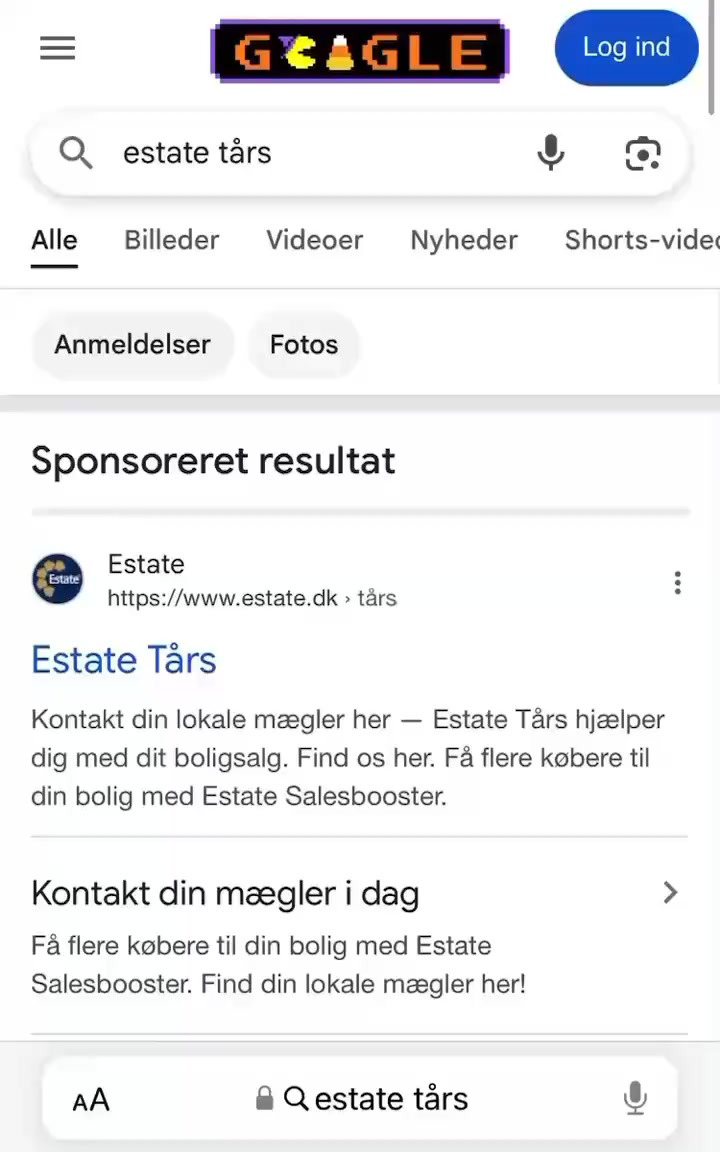The image size is (720, 1152).
Task: Select the Fotos chip
Action: tap(304, 344)
